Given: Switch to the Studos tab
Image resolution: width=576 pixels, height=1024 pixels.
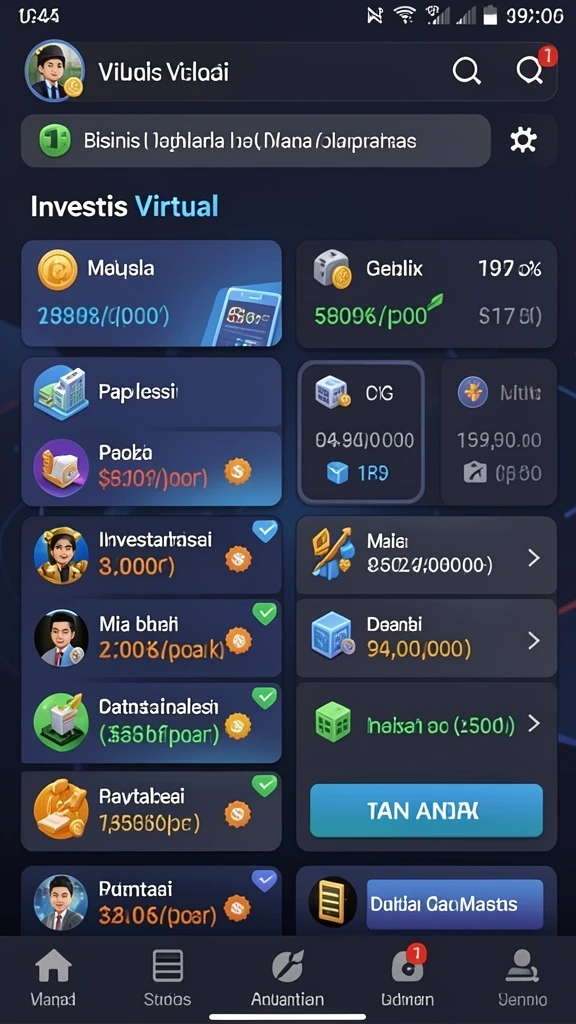Looking at the screenshot, I should tap(167, 978).
